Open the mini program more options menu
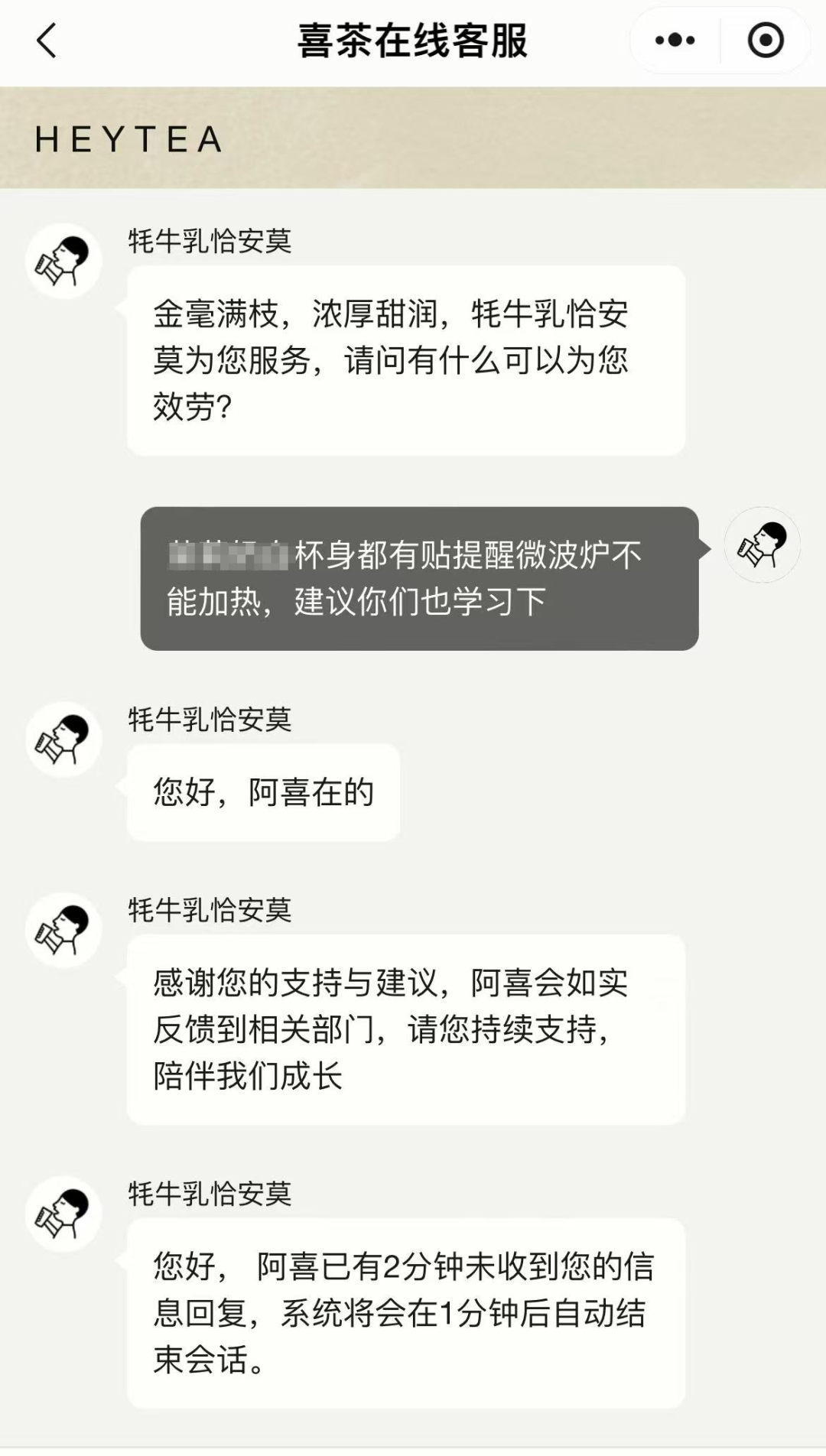The width and height of the screenshot is (826, 1456). [x=675, y=41]
